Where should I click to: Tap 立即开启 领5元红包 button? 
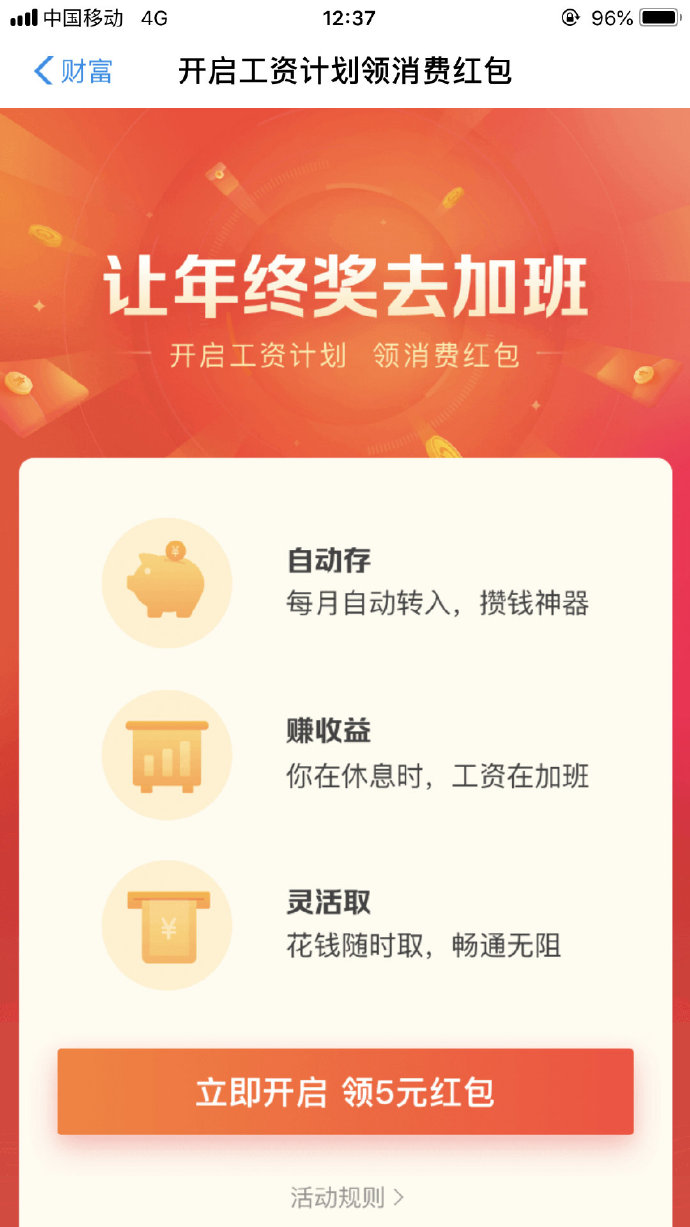tap(345, 1092)
